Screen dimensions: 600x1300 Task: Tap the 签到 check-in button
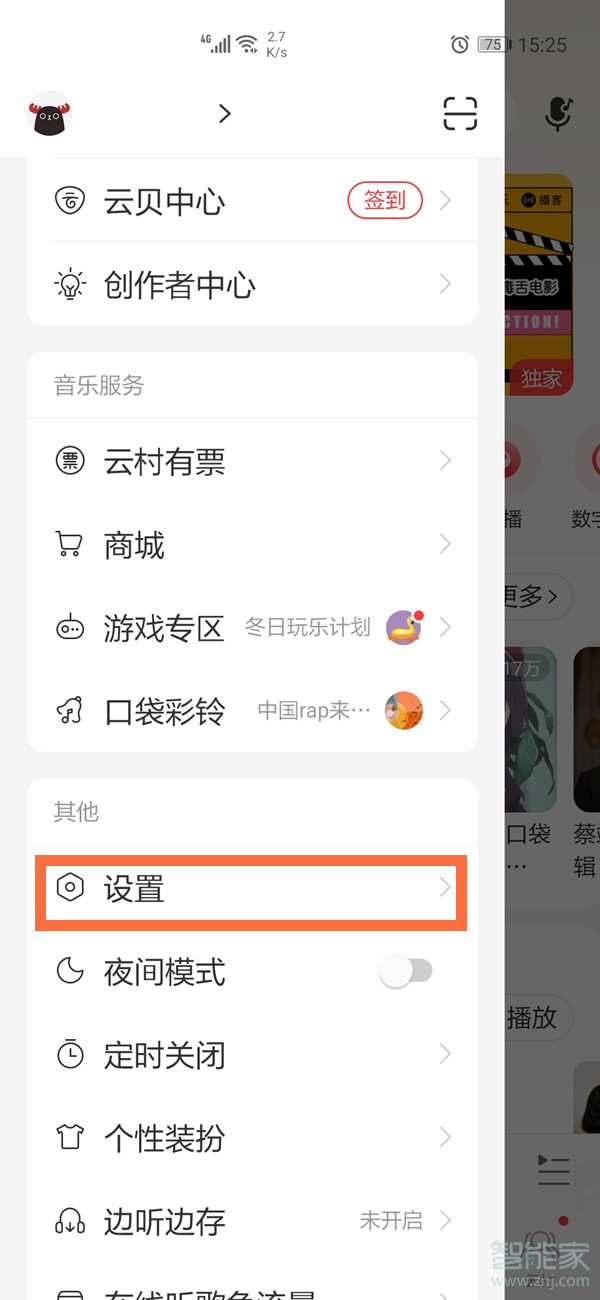click(384, 201)
